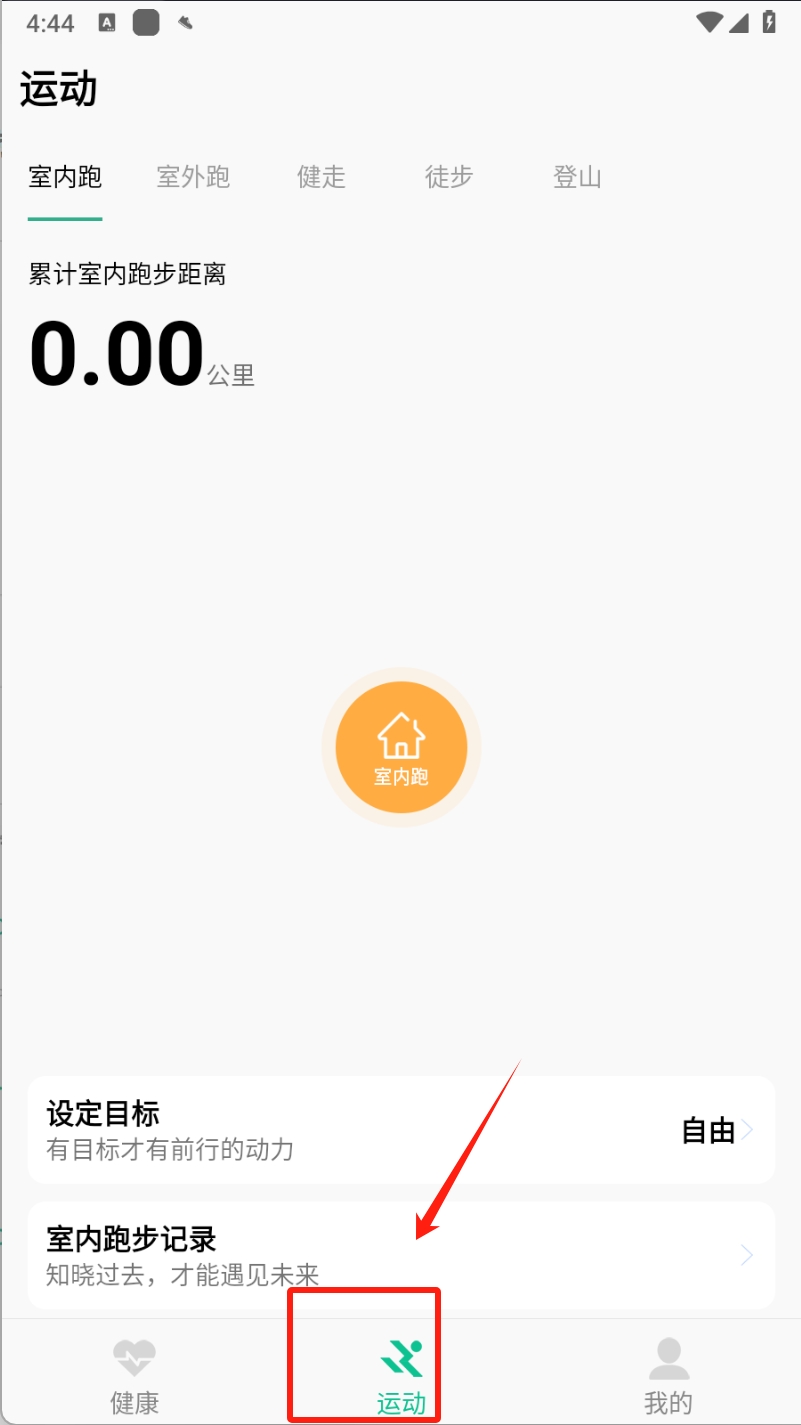
Task: Start an indoor run with 室内跑 button
Action: (x=401, y=747)
